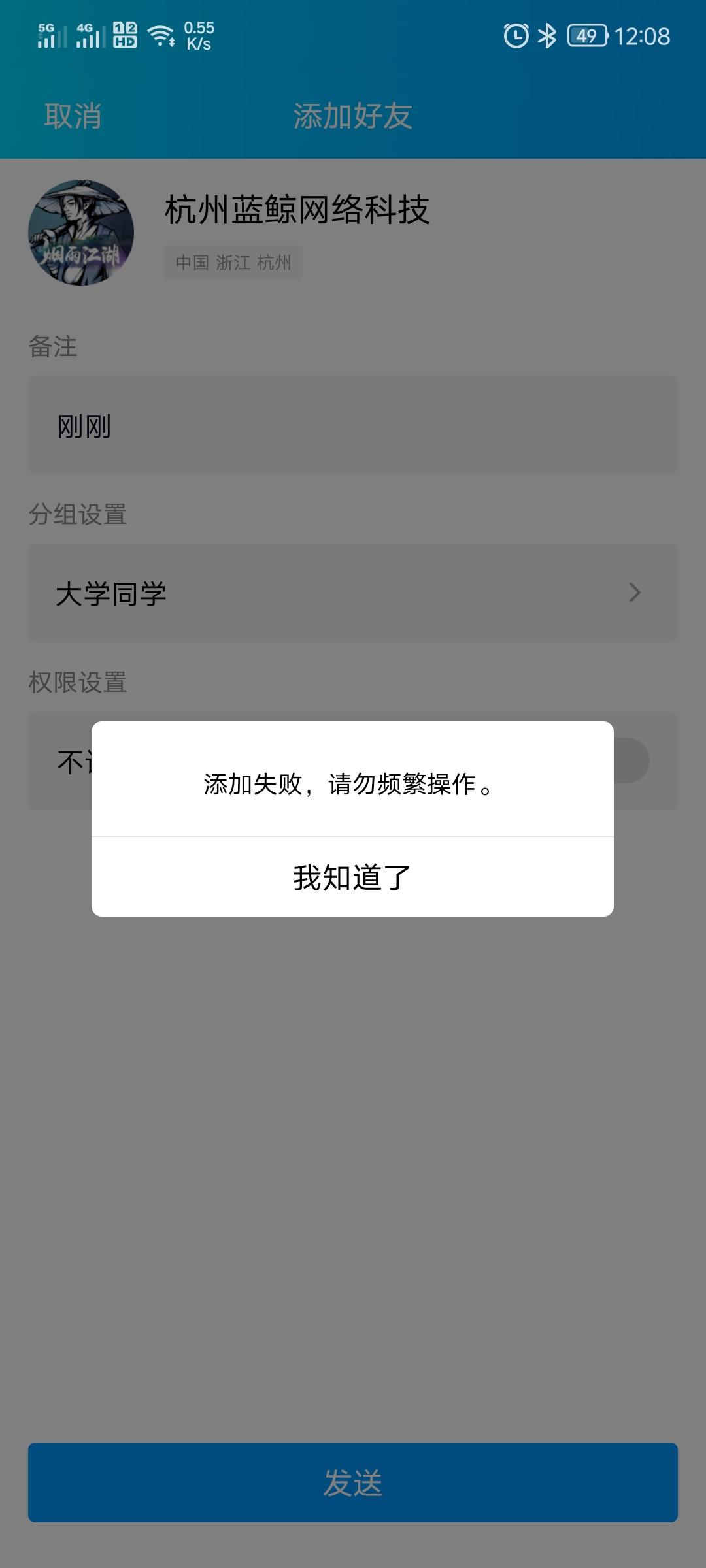Click 取消 to cancel adding friend
The image size is (706, 1568).
[72, 116]
